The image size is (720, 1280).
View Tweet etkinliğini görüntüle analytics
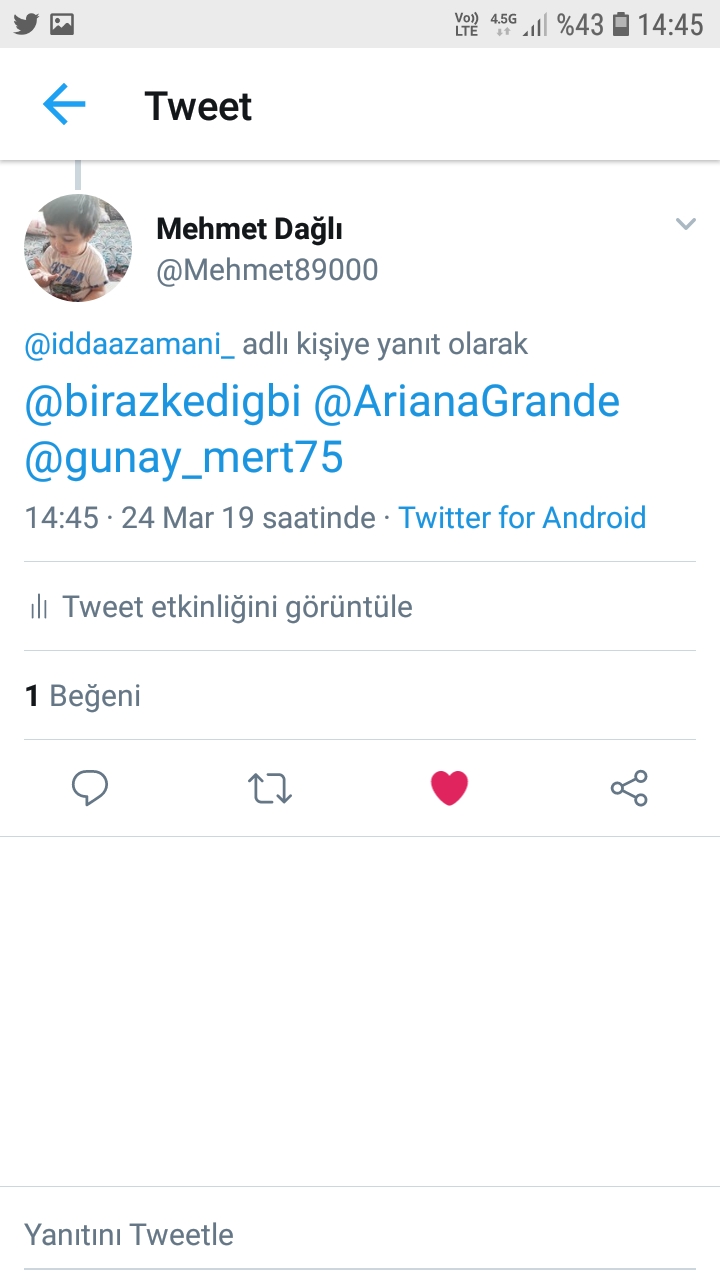(x=220, y=606)
